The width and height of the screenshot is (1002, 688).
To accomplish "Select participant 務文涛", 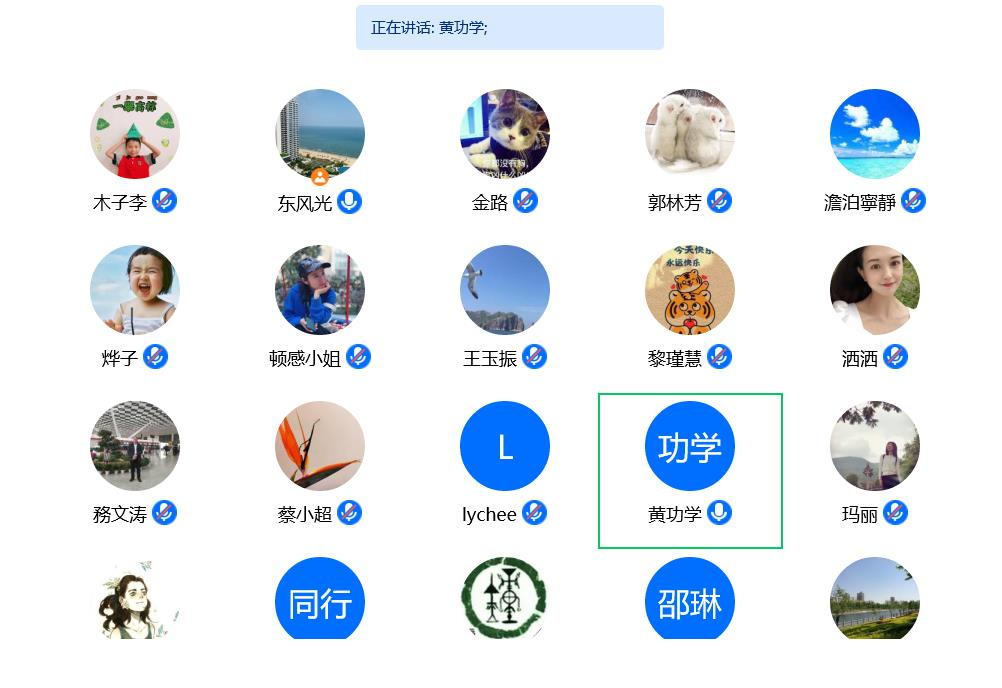I will (x=135, y=447).
